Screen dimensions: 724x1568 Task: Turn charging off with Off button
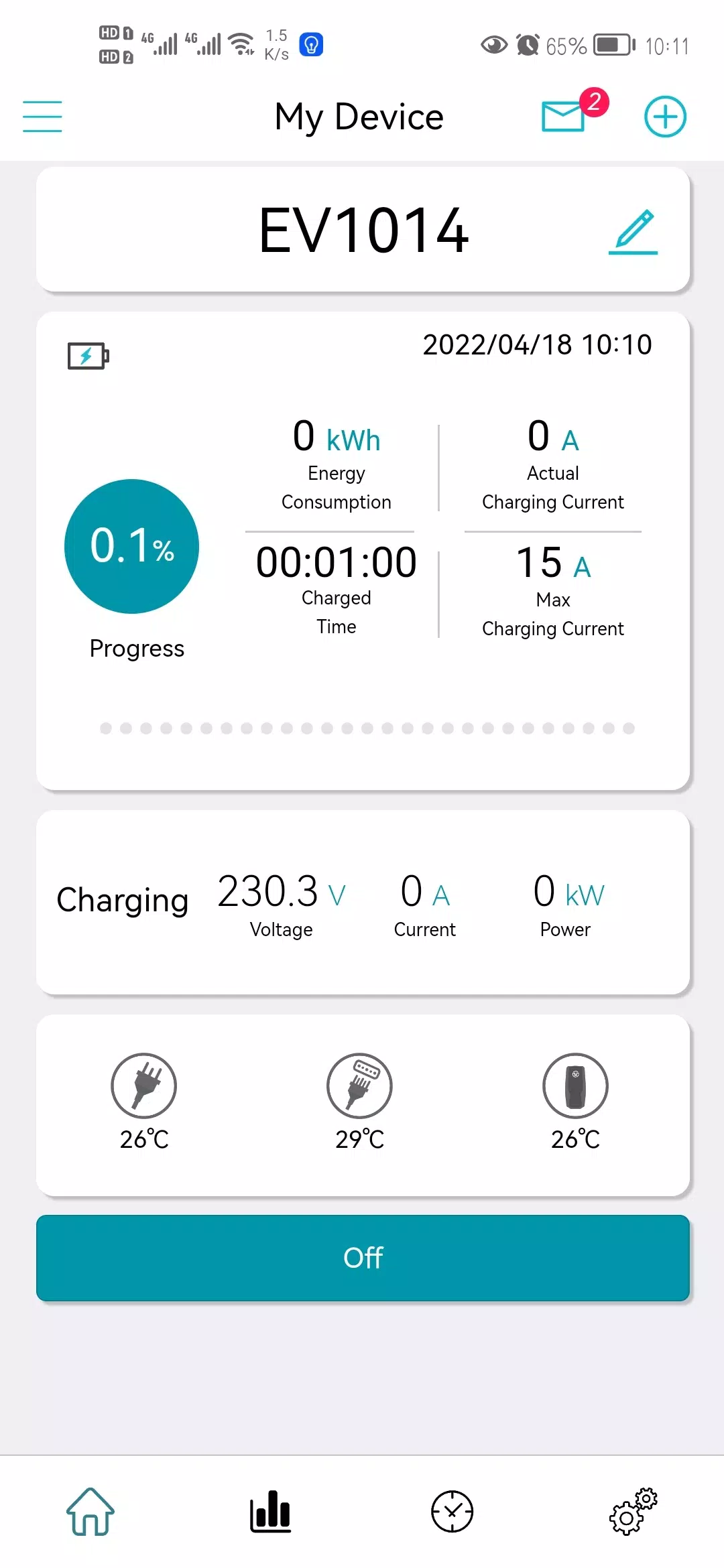point(363,1258)
